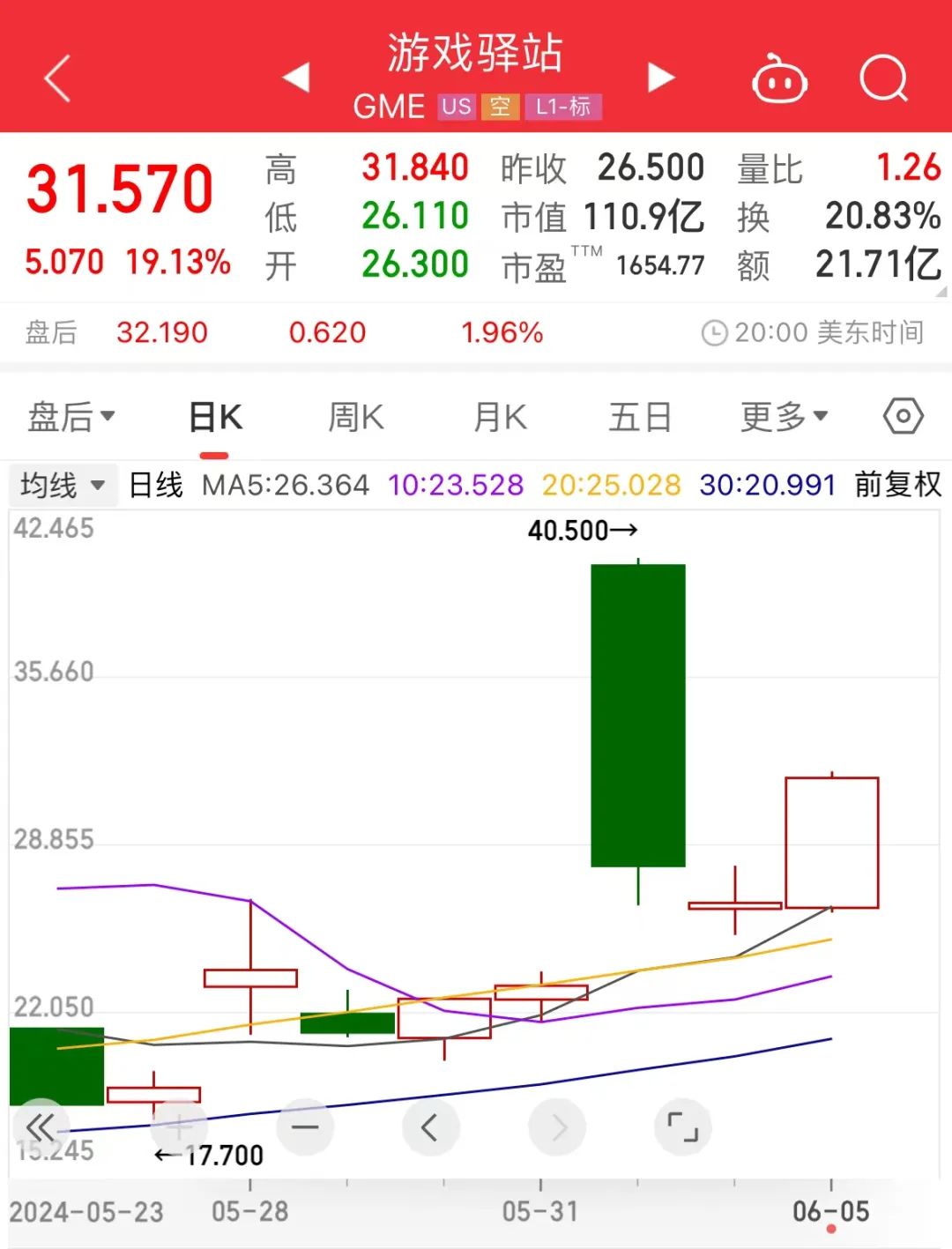Click the back arrow at top left
Screen dimensions: 952x1249
point(56,78)
